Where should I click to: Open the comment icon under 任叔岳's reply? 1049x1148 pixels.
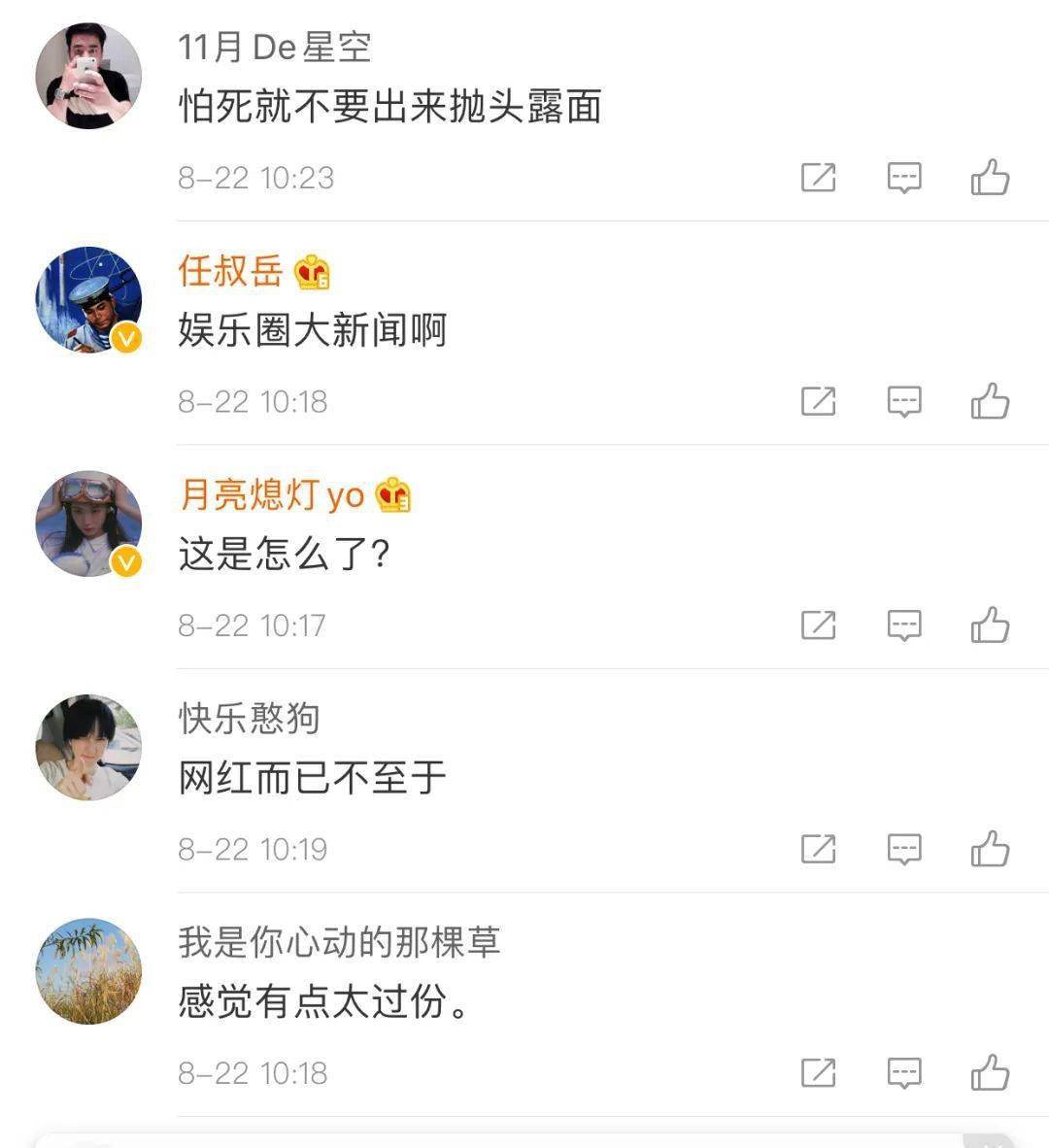tap(903, 400)
